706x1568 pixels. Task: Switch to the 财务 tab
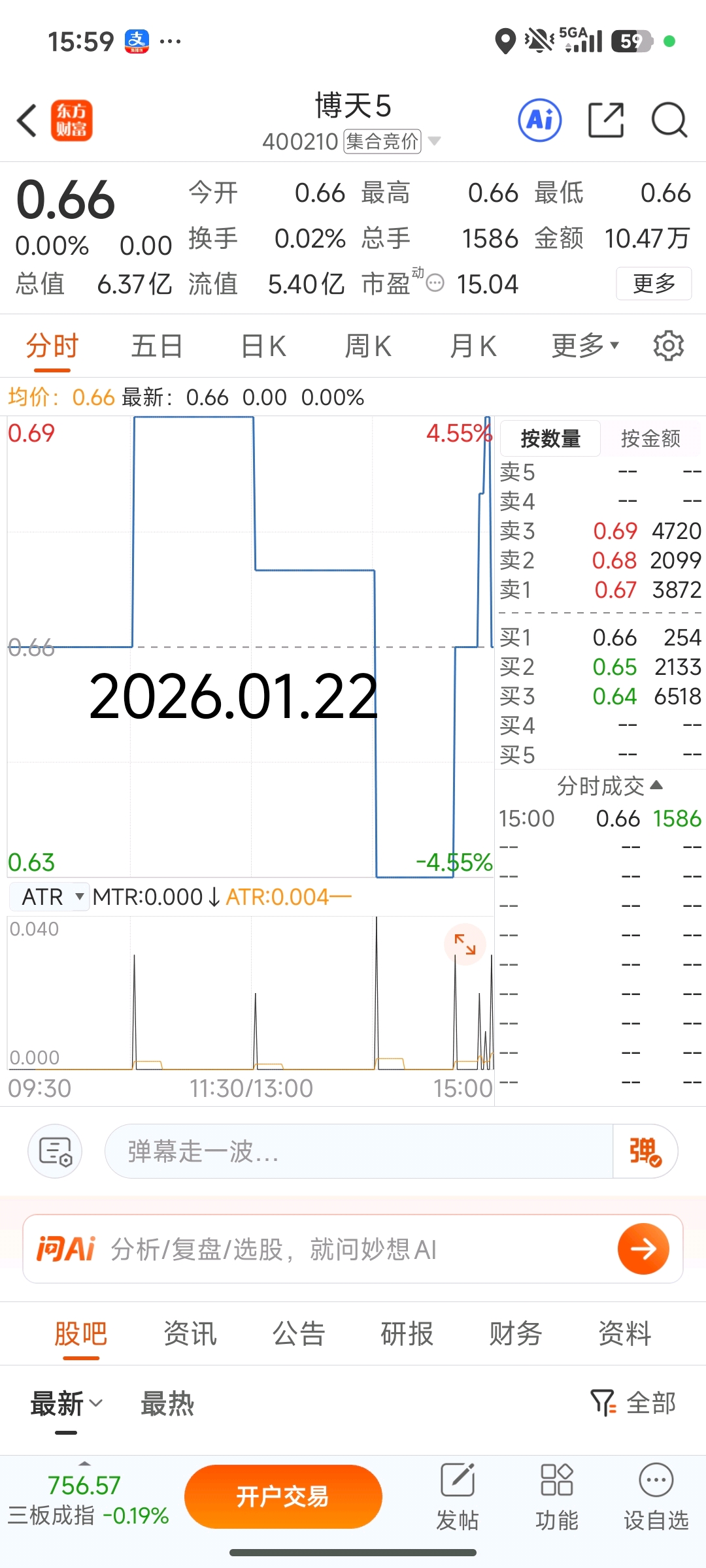pos(516,1333)
